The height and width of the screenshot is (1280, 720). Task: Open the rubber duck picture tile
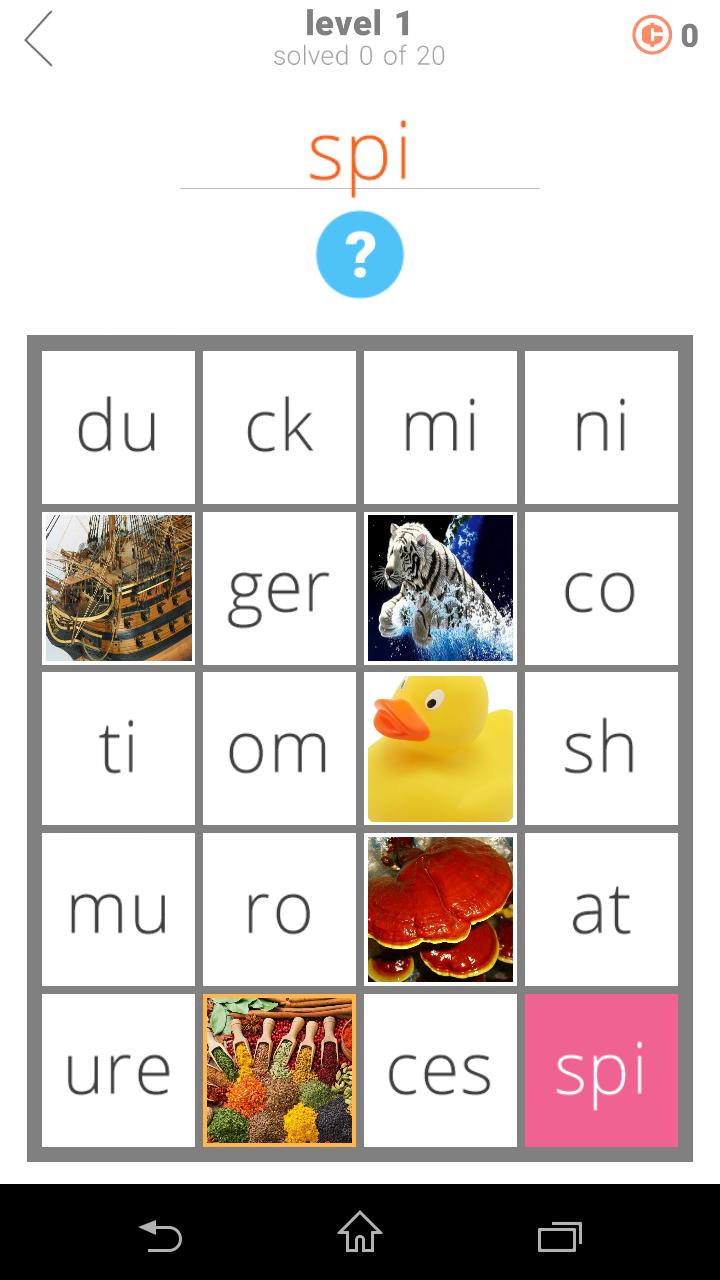440,749
